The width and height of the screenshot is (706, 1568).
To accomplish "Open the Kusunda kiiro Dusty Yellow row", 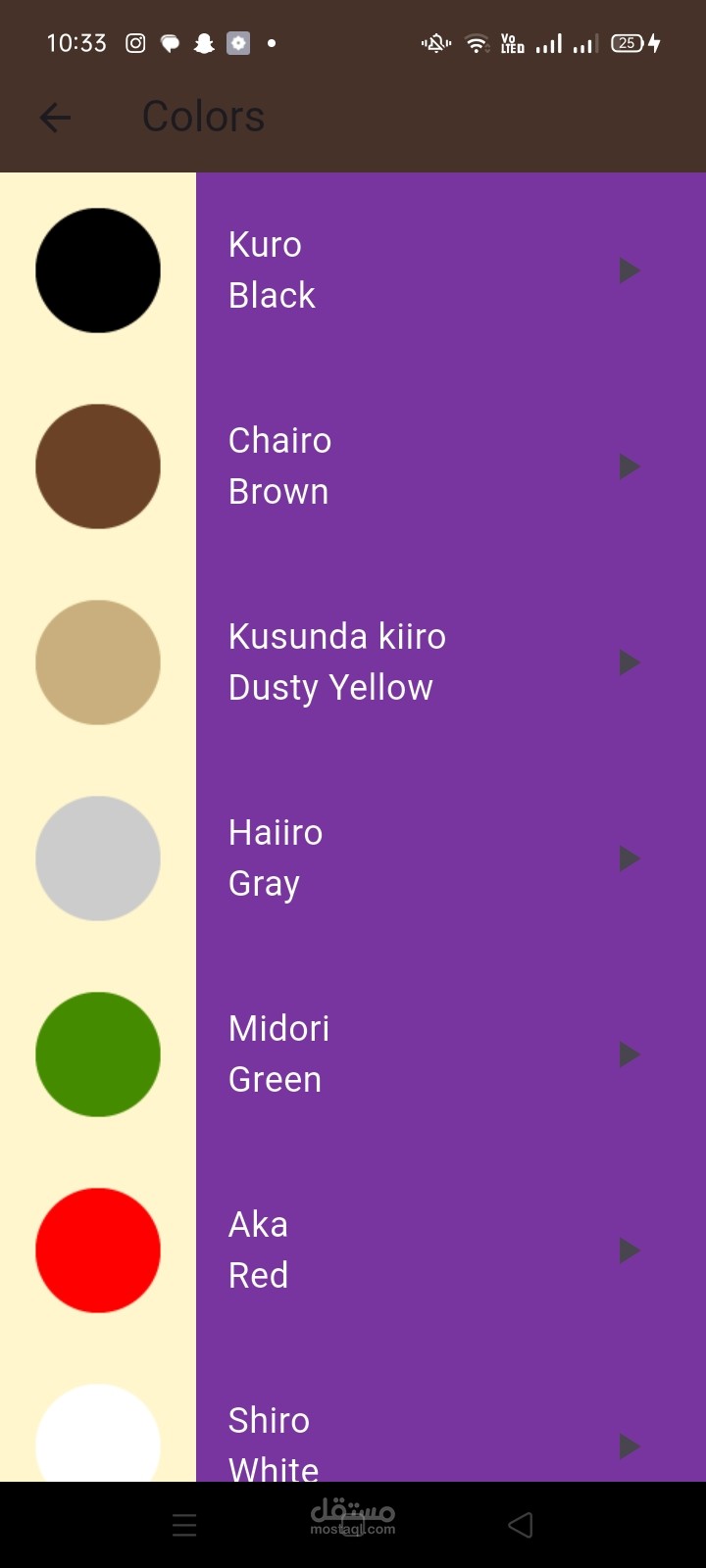I will [x=353, y=662].
